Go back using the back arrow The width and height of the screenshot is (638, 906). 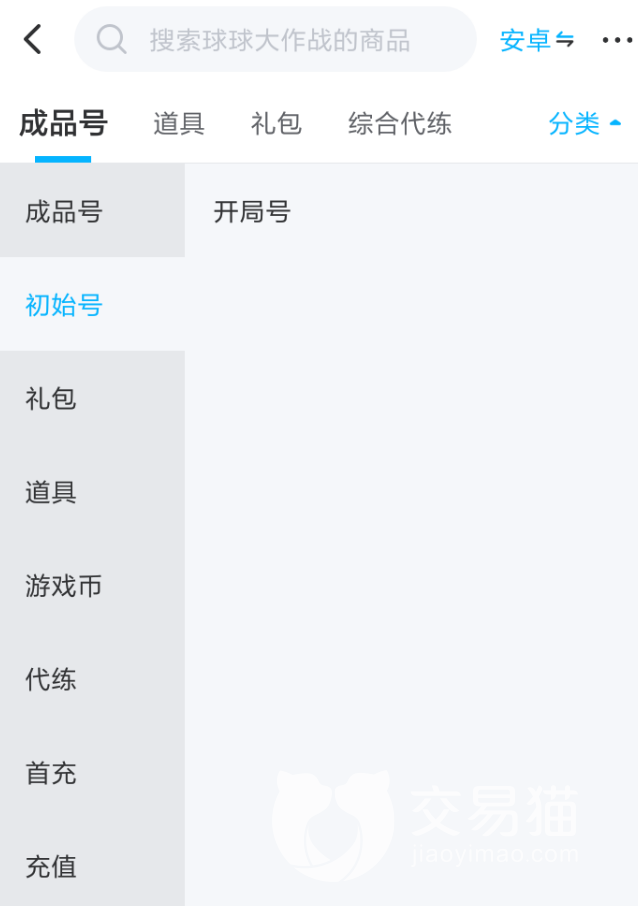pyautogui.click(x=33, y=40)
